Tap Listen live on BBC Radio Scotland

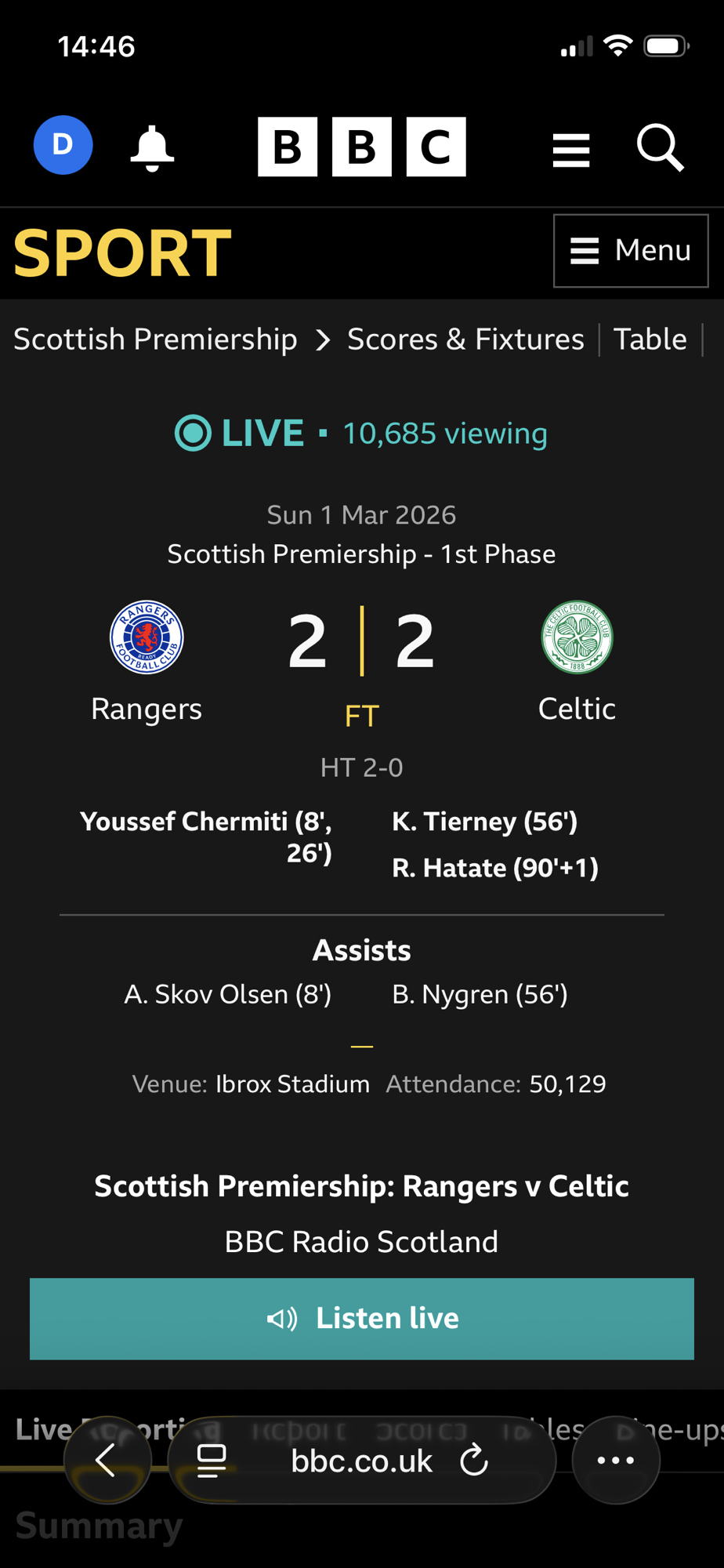[x=361, y=1319]
